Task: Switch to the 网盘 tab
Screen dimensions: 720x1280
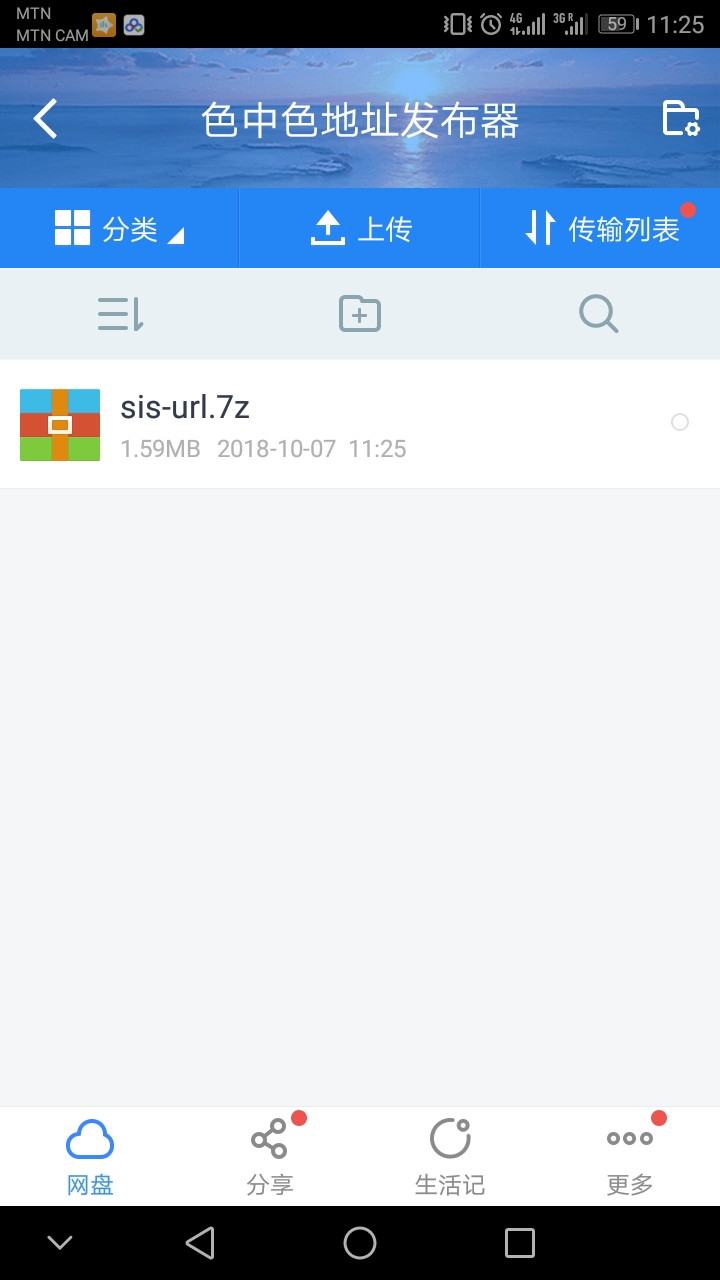Action: pyautogui.click(x=90, y=1157)
